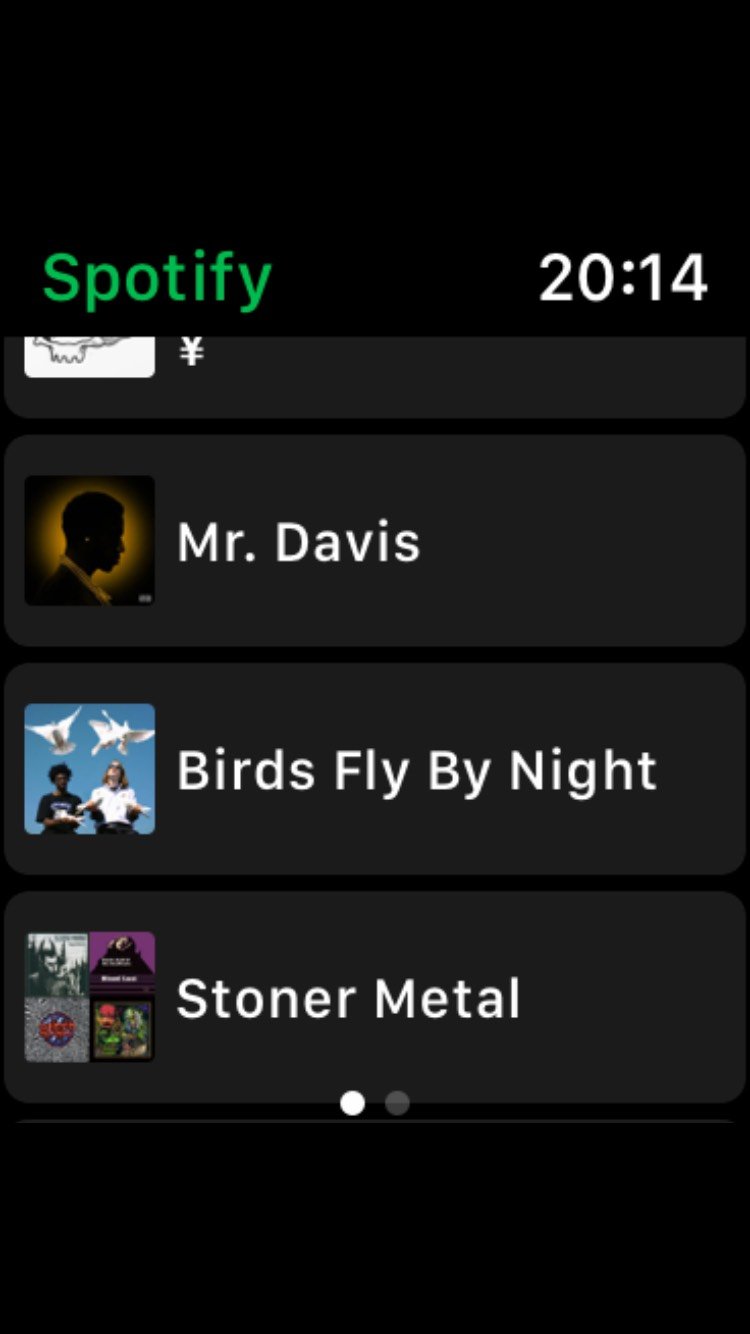Open Birds Fly By Night
The image size is (750, 1334).
375,769
